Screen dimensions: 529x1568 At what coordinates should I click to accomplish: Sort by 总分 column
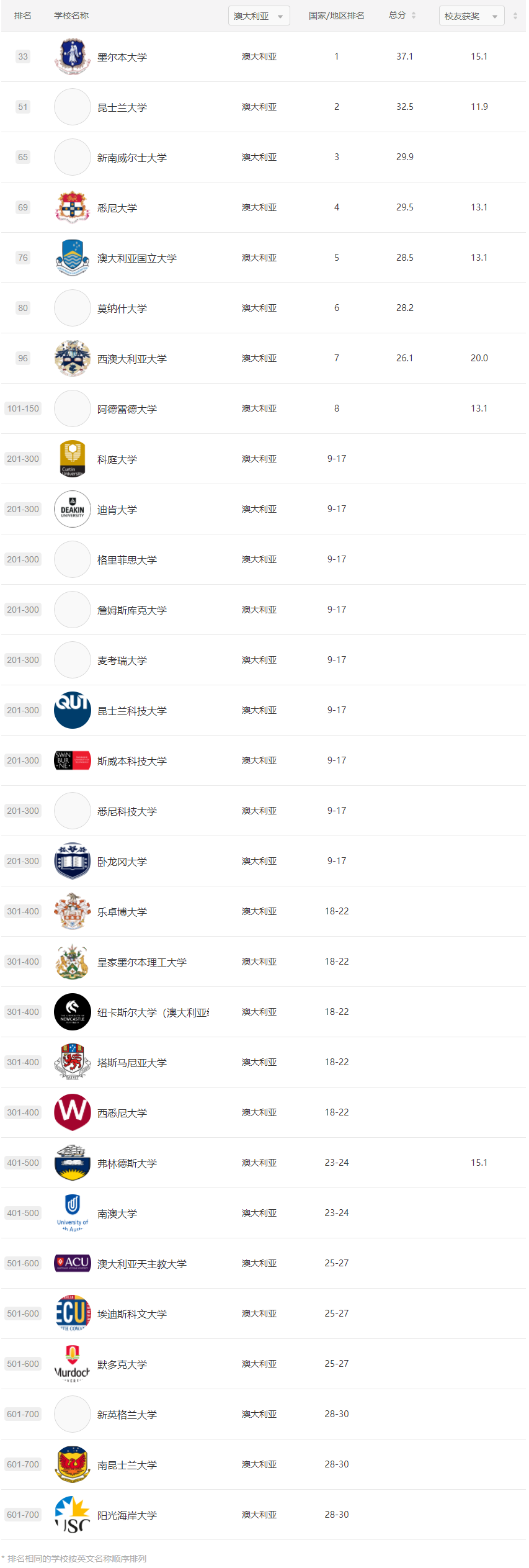tap(414, 16)
